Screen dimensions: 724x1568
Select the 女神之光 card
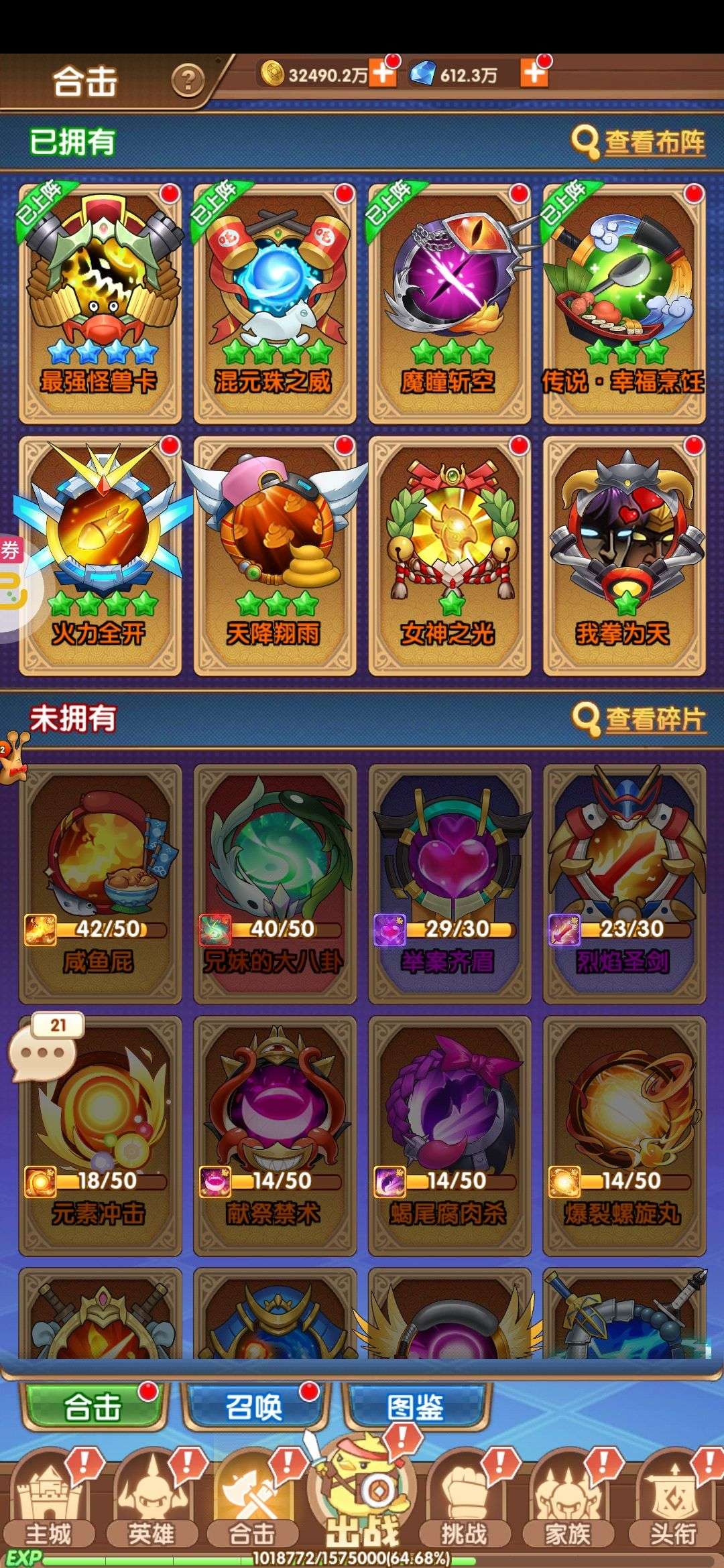(x=449, y=556)
